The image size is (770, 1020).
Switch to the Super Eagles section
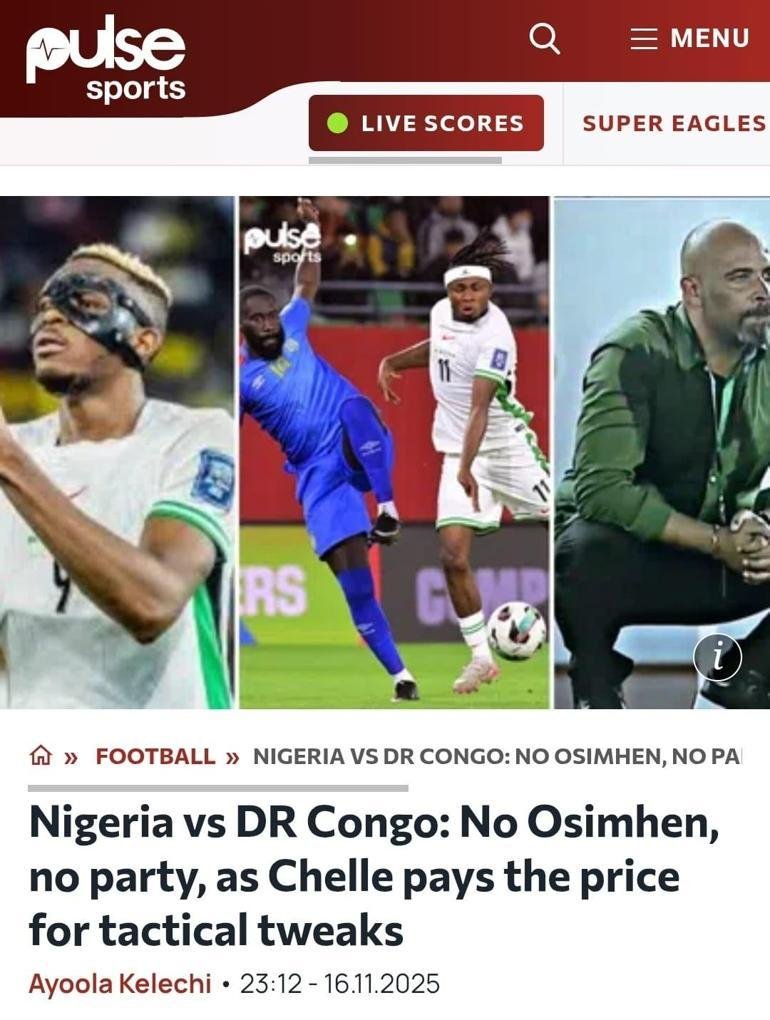(x=673, y=123)
